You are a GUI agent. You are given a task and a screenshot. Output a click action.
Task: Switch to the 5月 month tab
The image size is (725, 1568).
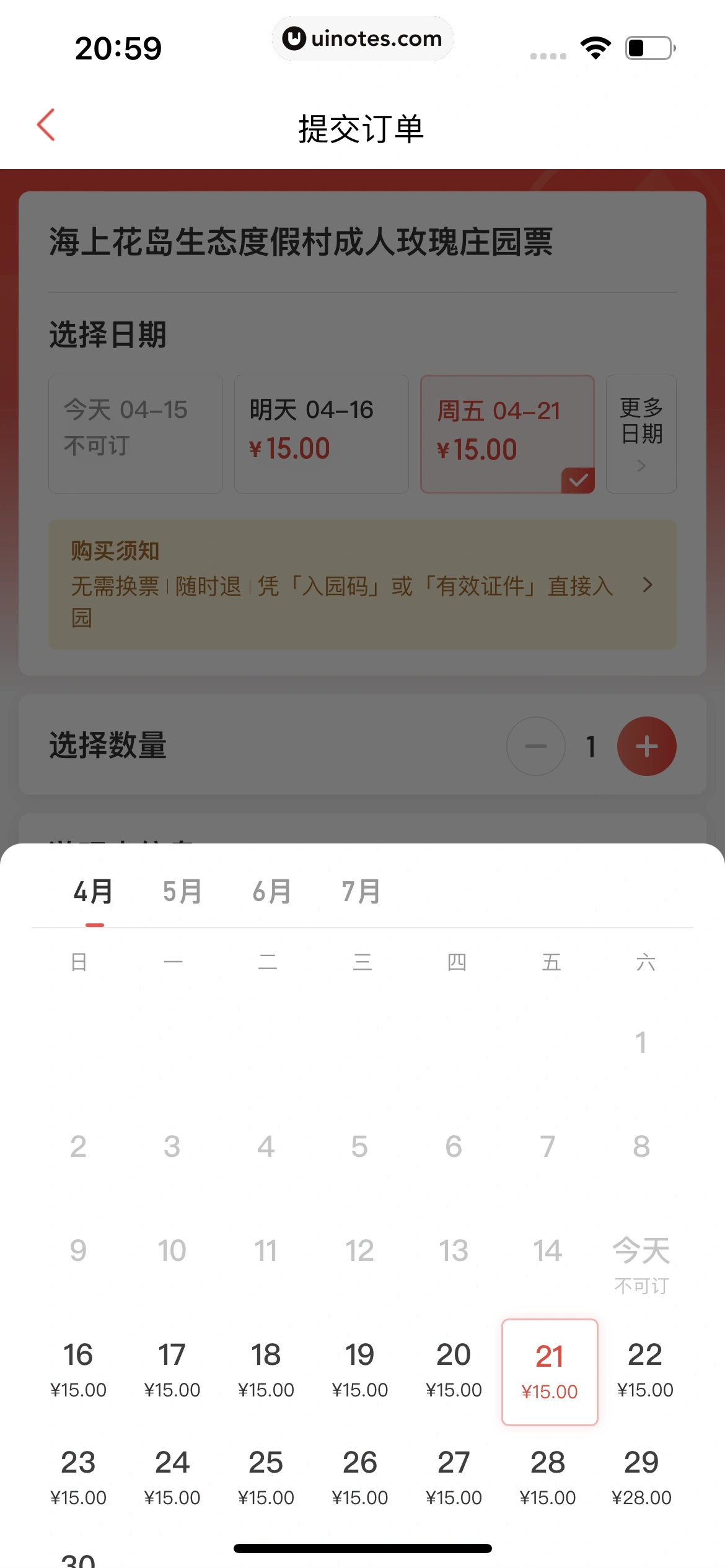(182, 892)
